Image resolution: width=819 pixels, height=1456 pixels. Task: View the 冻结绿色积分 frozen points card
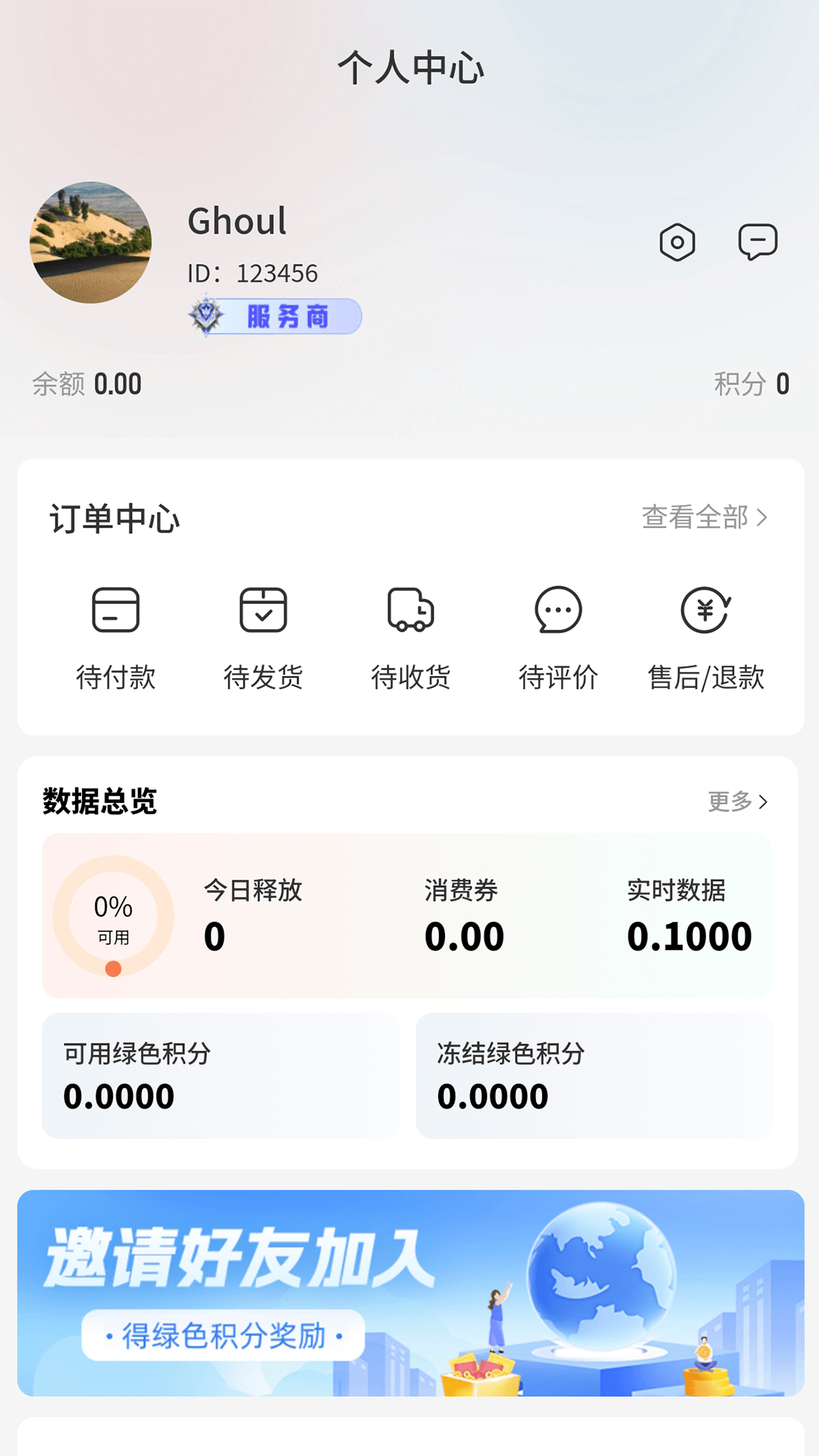point(595,1075)
